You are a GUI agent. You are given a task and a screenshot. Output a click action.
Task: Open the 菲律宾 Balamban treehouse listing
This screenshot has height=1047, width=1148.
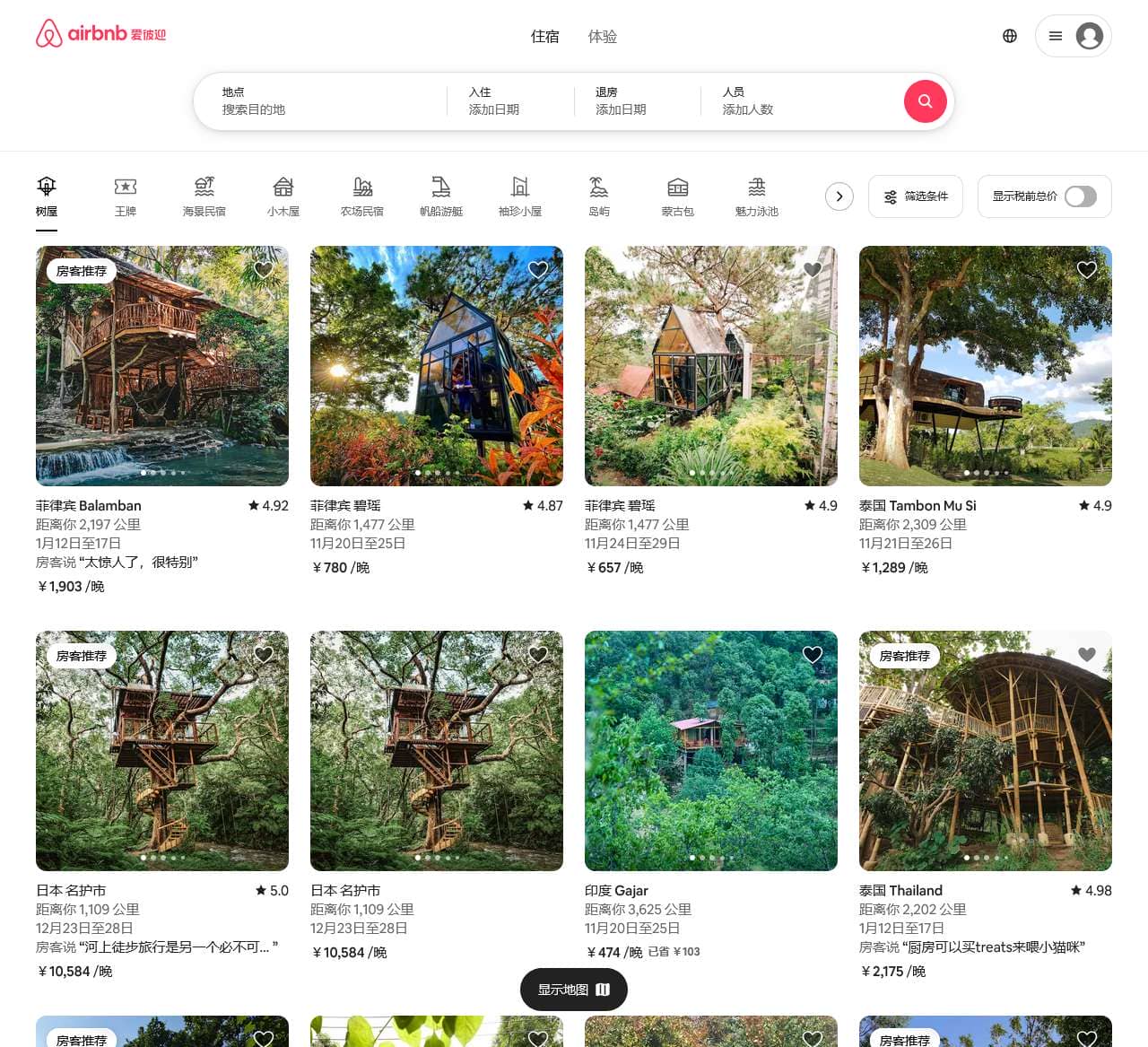162,366
